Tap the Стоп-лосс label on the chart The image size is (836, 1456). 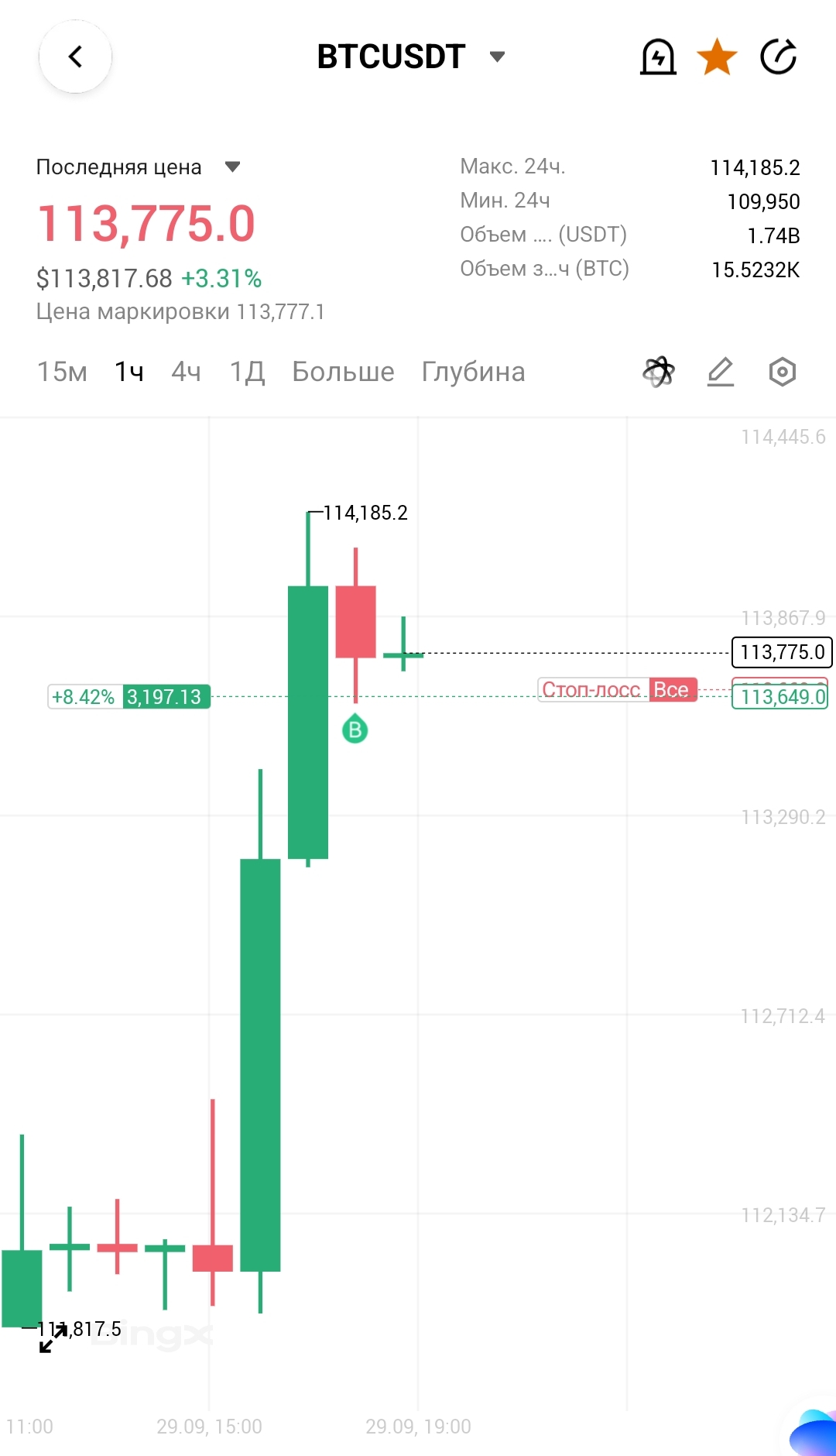click(592, 689)
